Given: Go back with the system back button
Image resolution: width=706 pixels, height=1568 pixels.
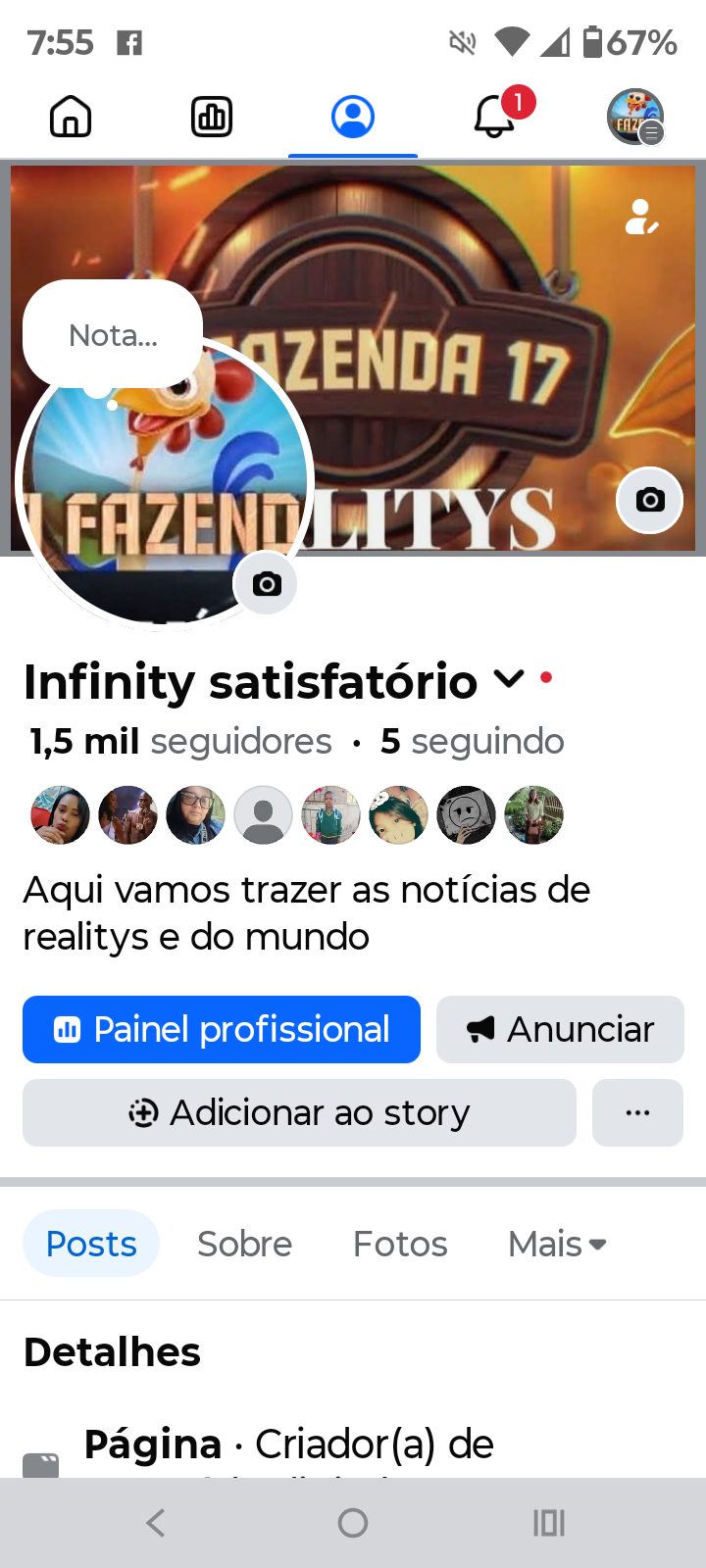Looking at the screenshot, I should (156, 1523).
